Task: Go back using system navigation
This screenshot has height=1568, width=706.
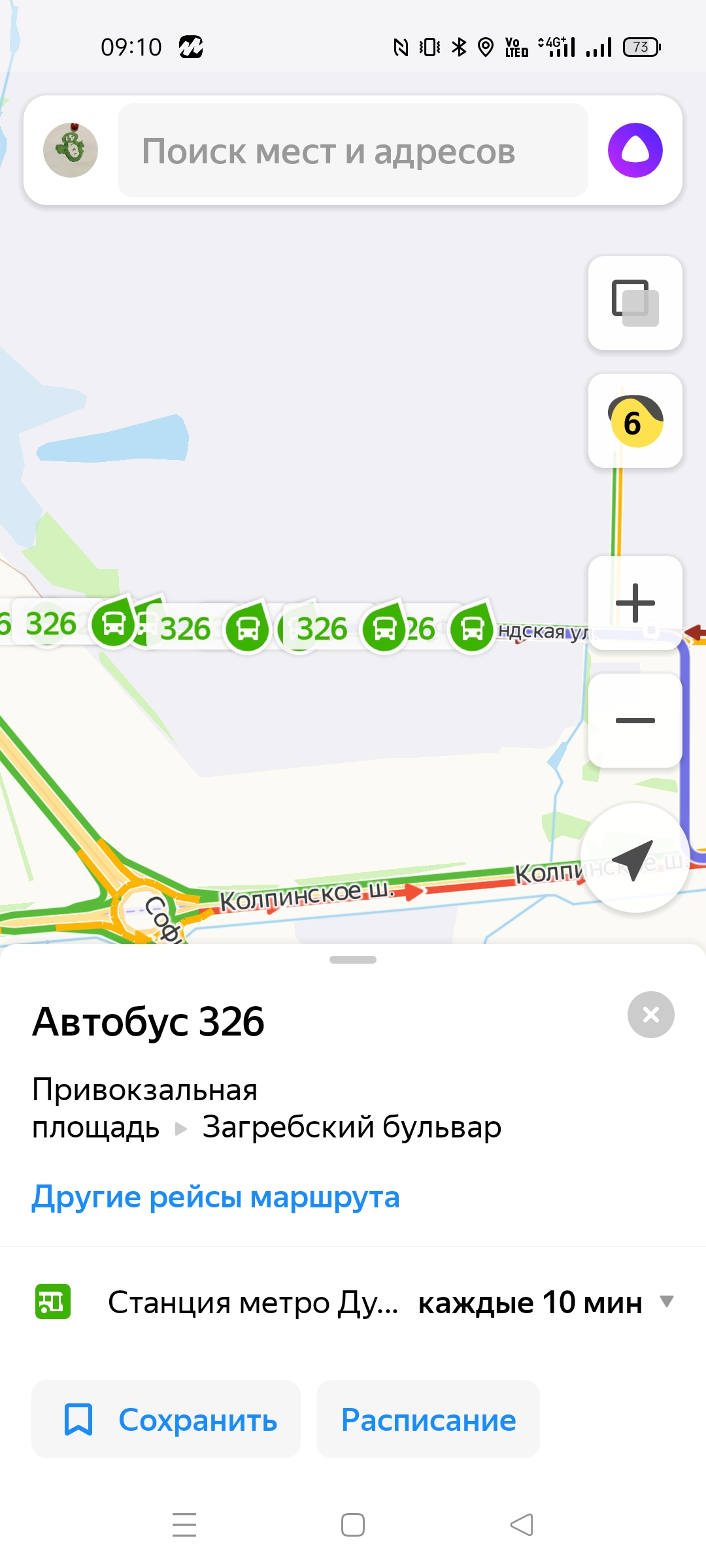Action: pyautogui.click(x=522, y=1525)
